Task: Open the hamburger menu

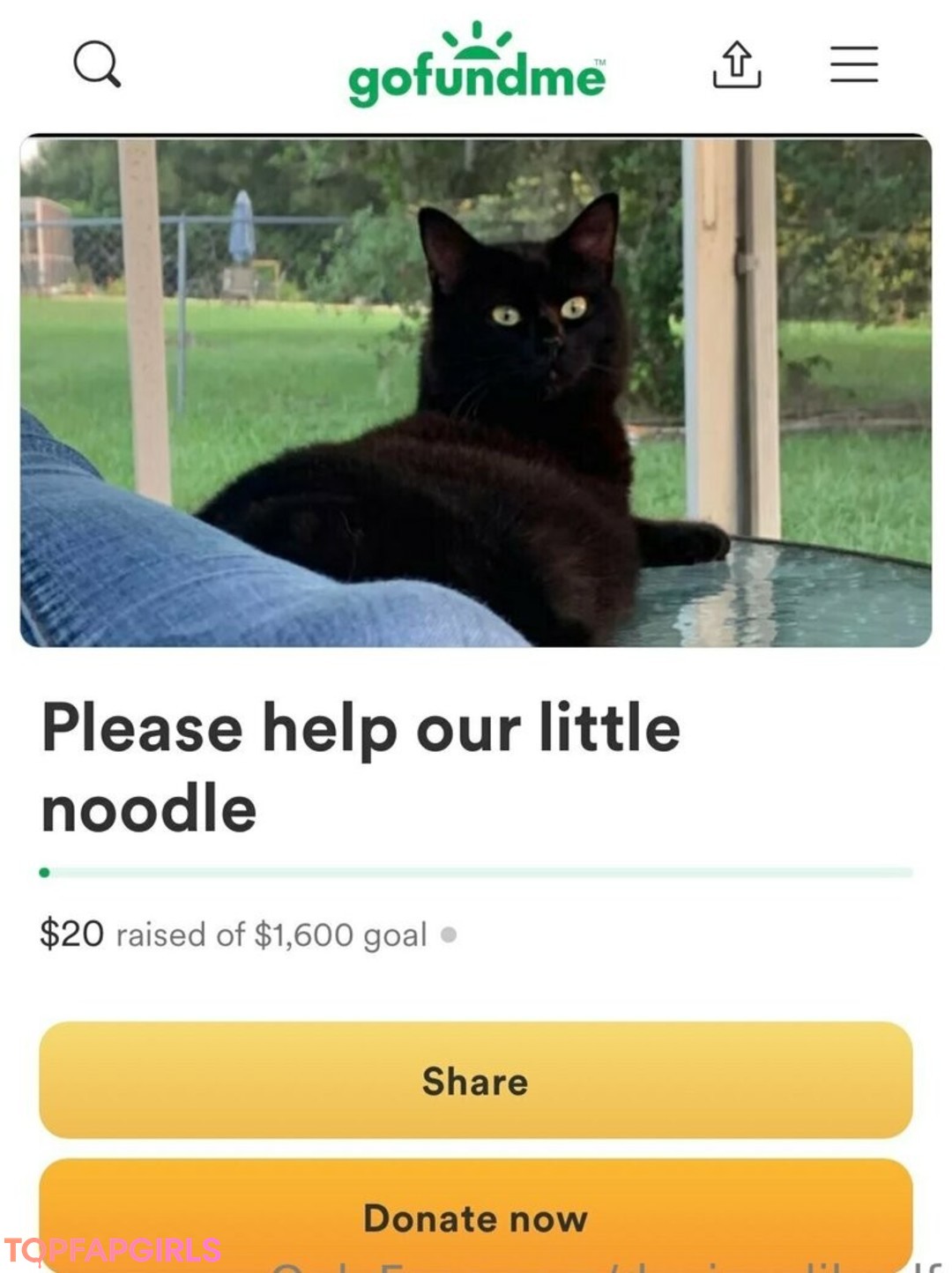Action: (x=853, y=64)
